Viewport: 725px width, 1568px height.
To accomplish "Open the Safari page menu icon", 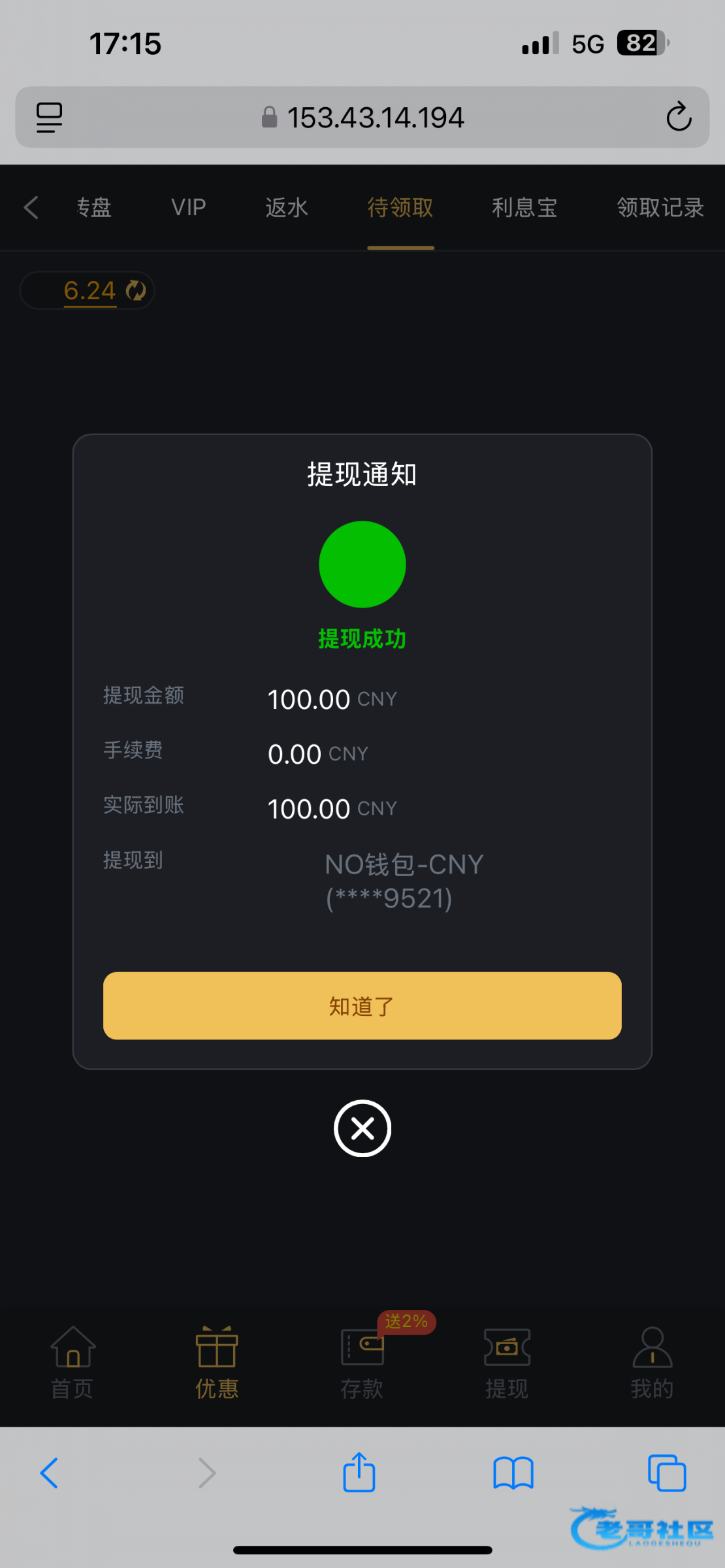I will point(49,118).
